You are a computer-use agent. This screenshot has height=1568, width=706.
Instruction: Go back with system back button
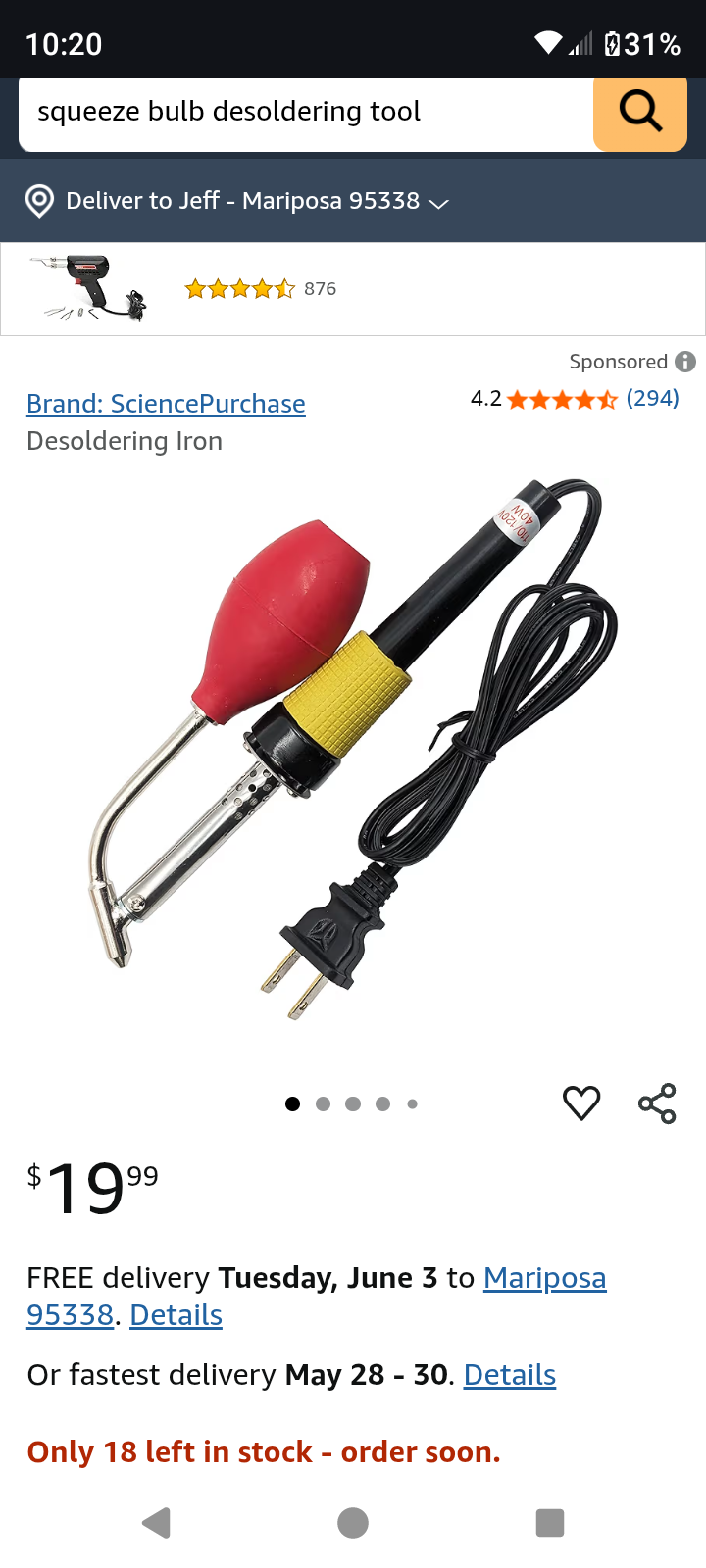coord(157,1523)
